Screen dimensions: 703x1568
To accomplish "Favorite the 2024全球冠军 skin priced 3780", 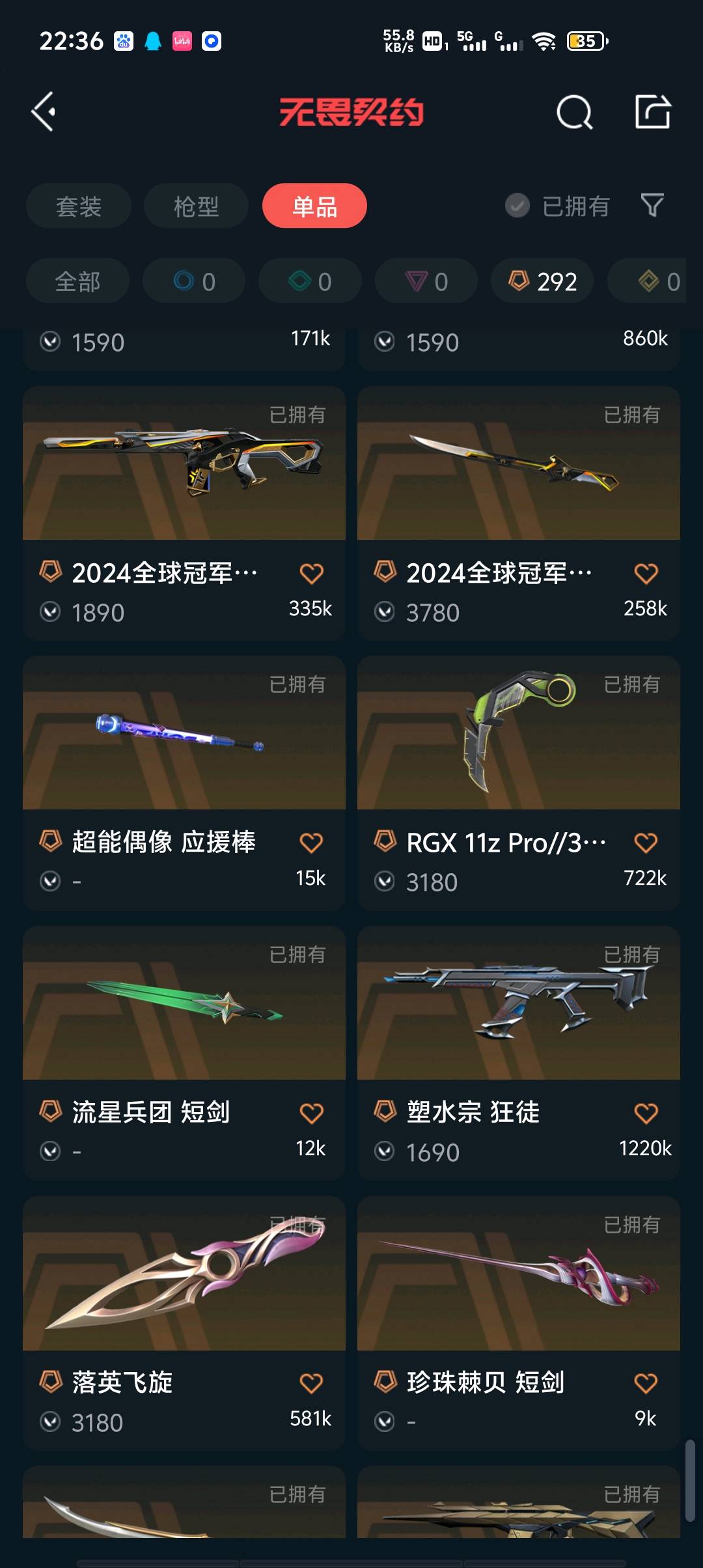I will [x=646, y=573].
